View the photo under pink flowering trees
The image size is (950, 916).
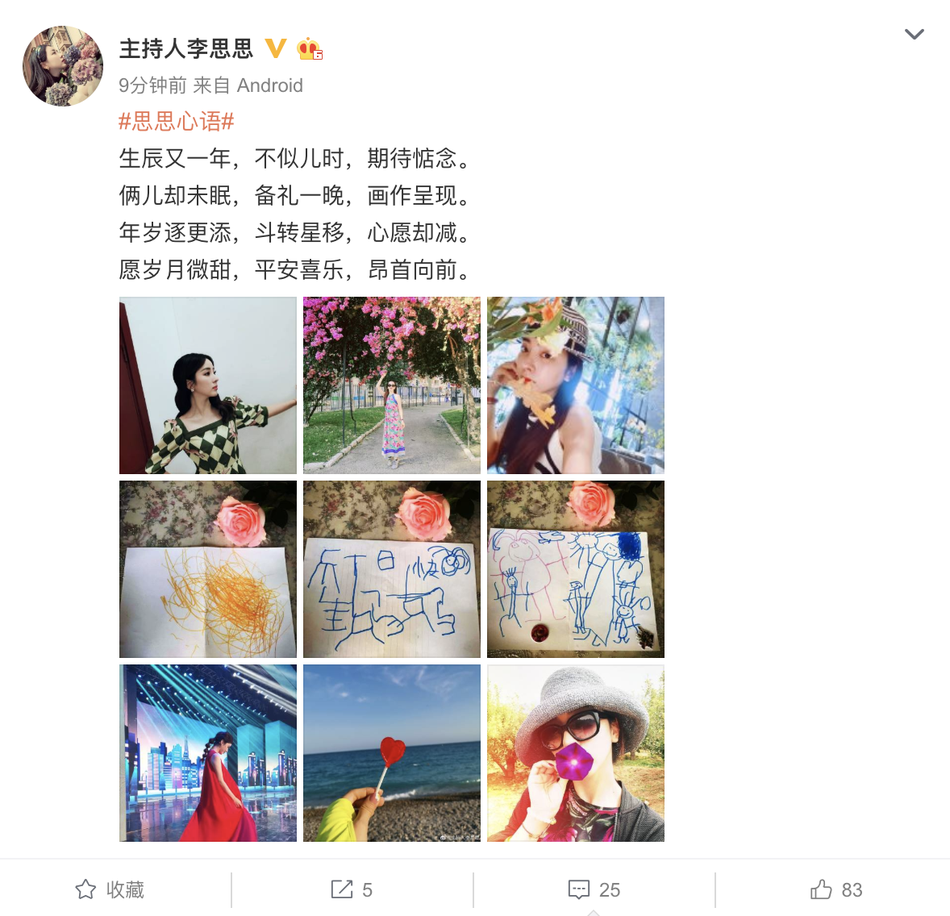coord(392,385)
